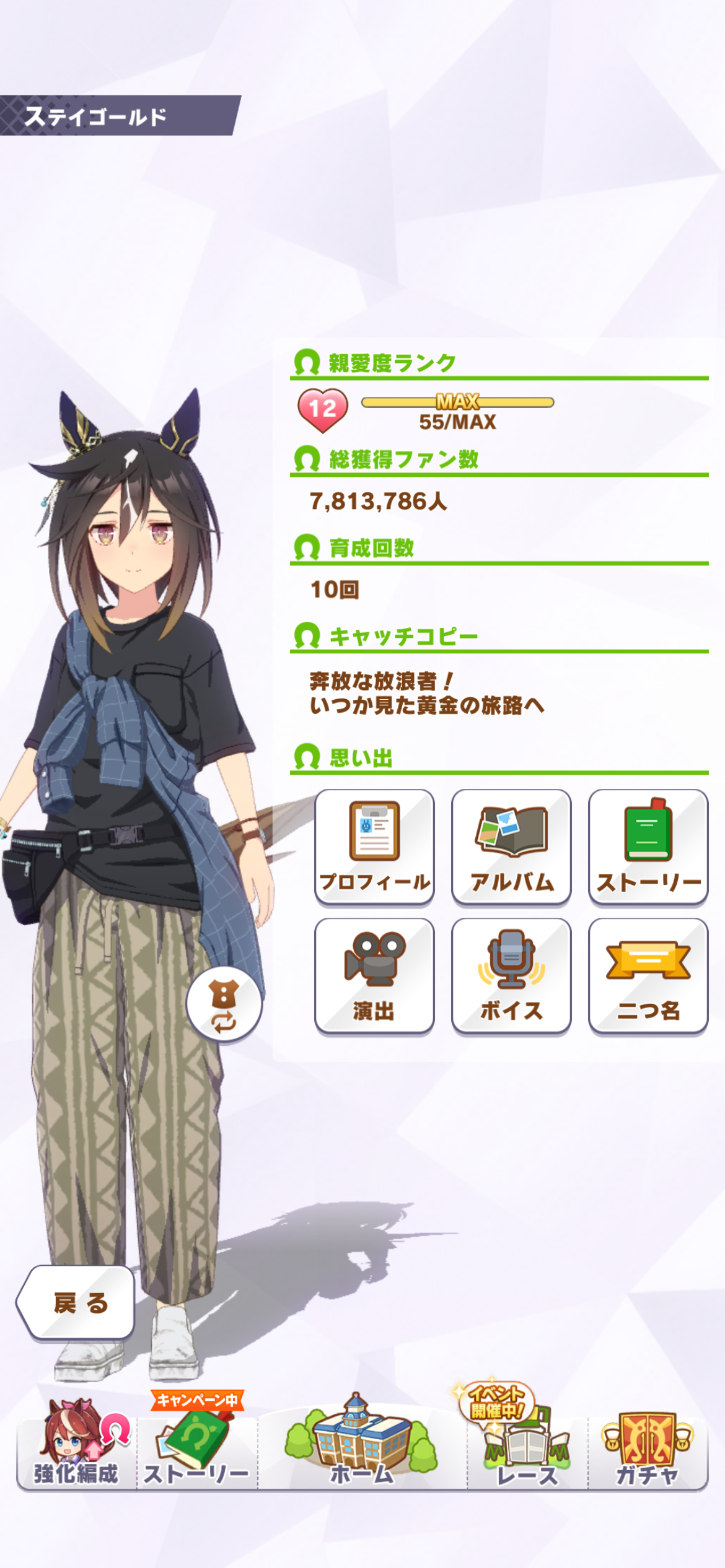Open the ボイス voice list
Image resolution: width=725 pixels, height=1568 pixels.
pyautogui.click(x=511, y=975)
